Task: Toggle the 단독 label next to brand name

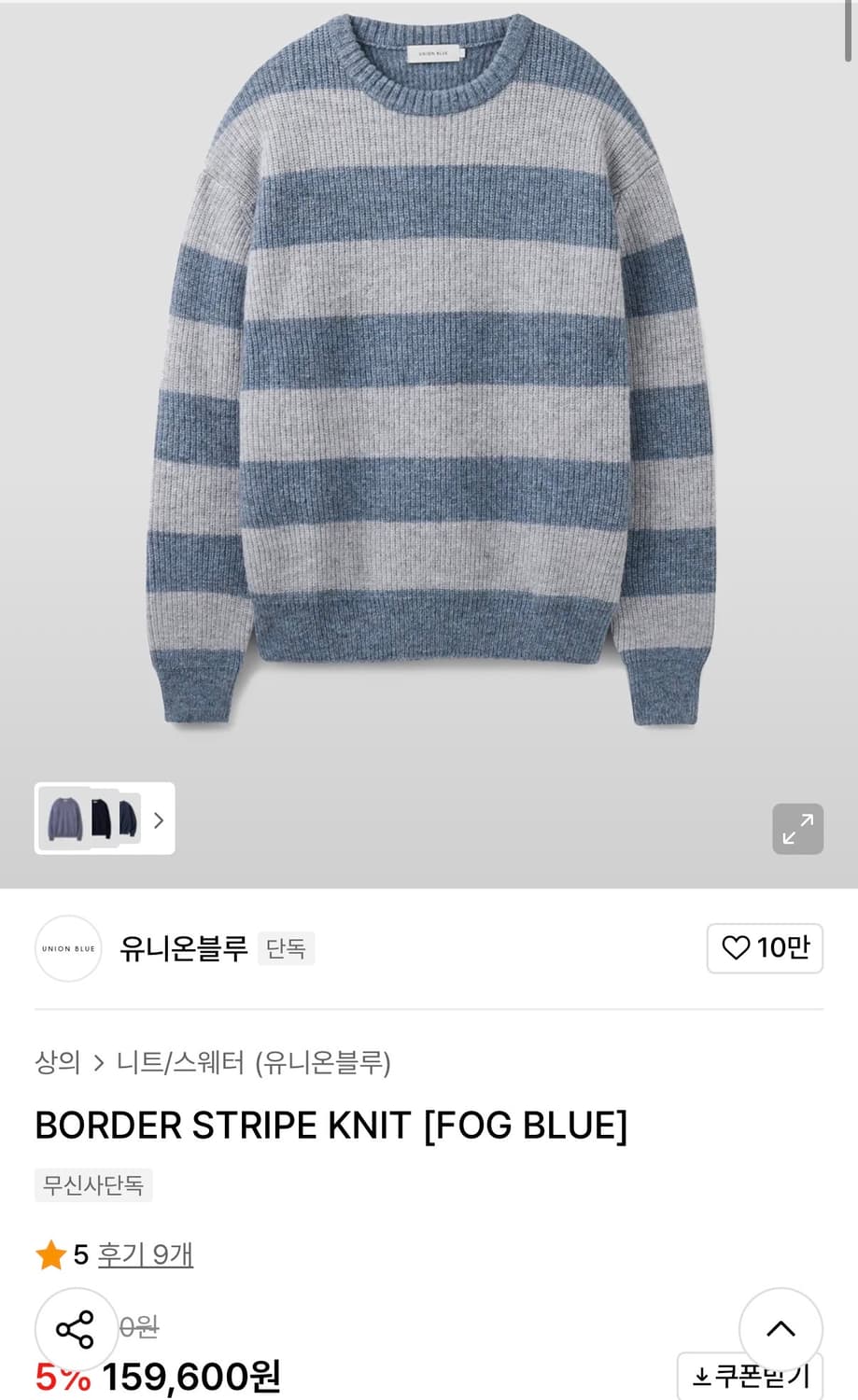Action: pos(285,948)
